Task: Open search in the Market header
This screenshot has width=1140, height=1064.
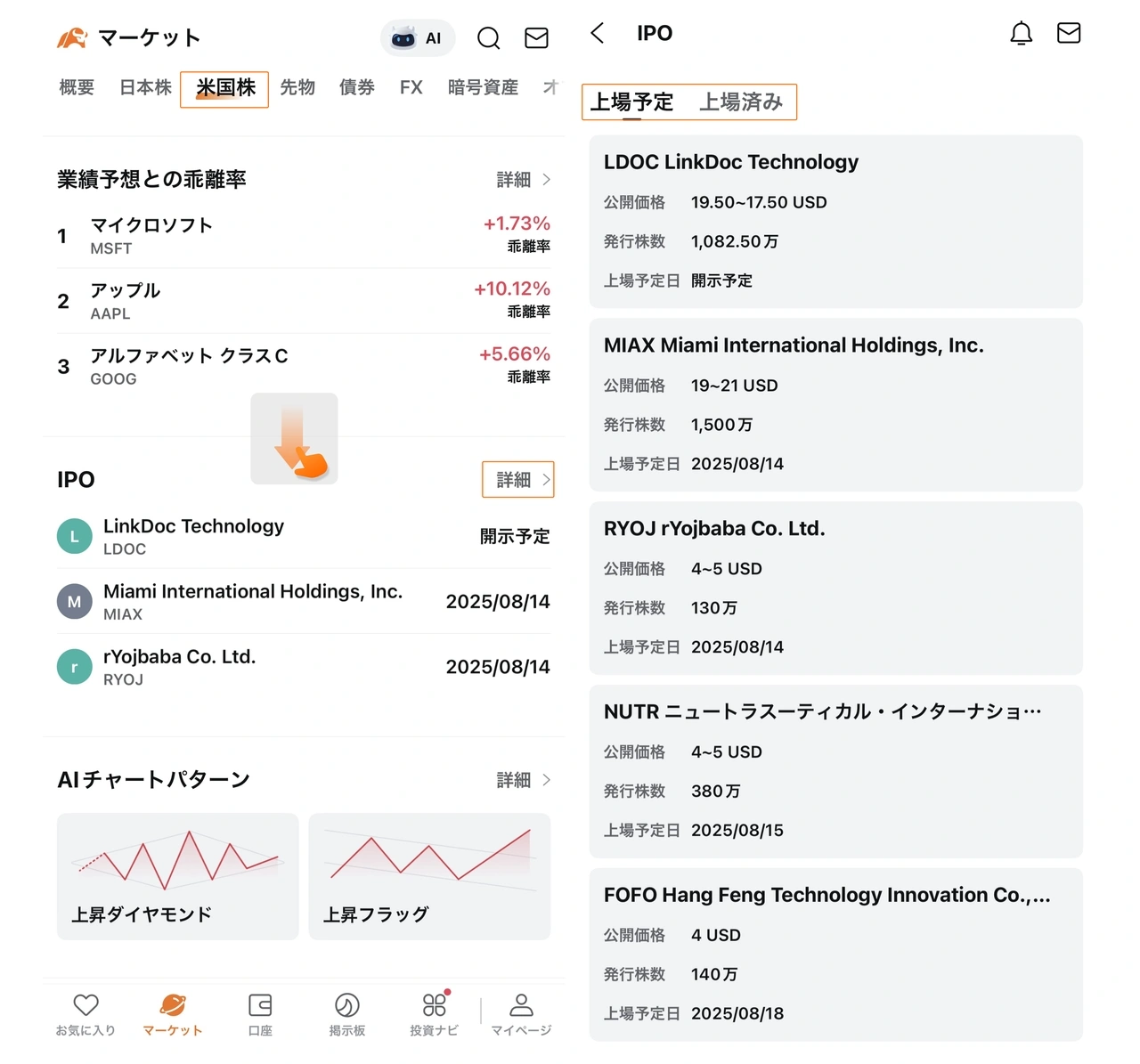Action: pos(488,38)
